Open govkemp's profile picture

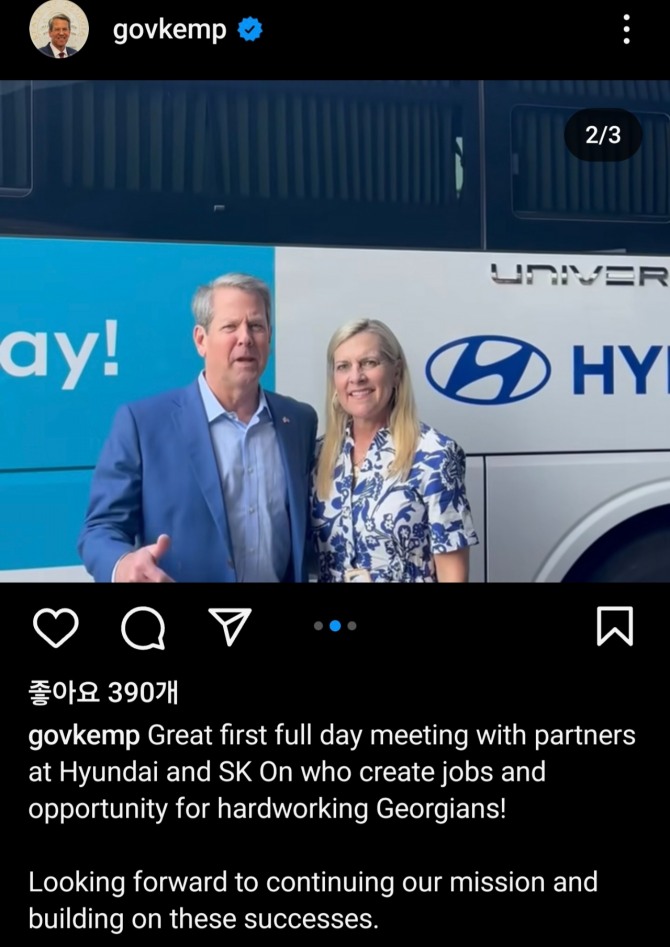click(58, 29)
